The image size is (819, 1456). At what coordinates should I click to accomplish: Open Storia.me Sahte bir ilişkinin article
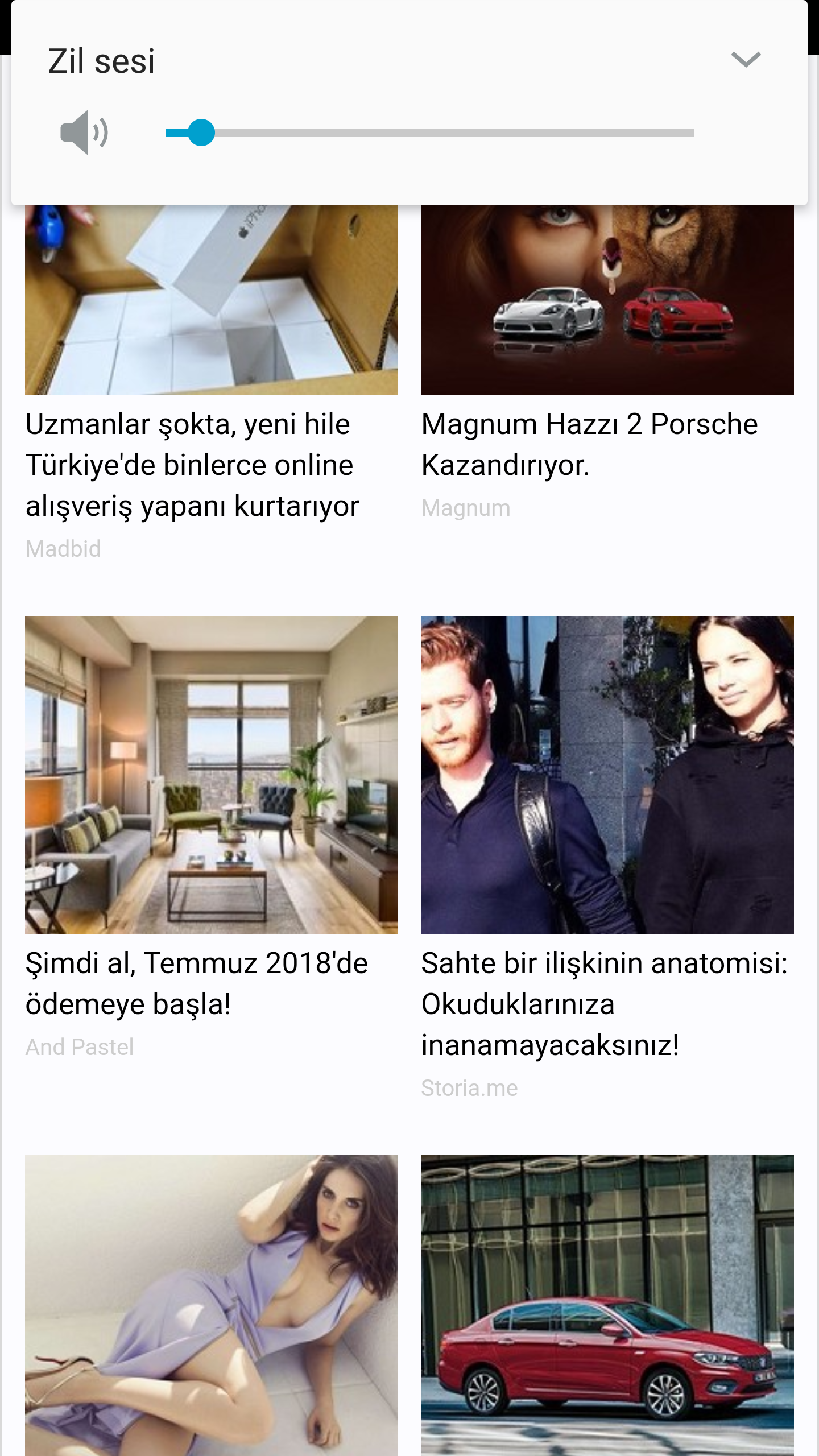604,1004
